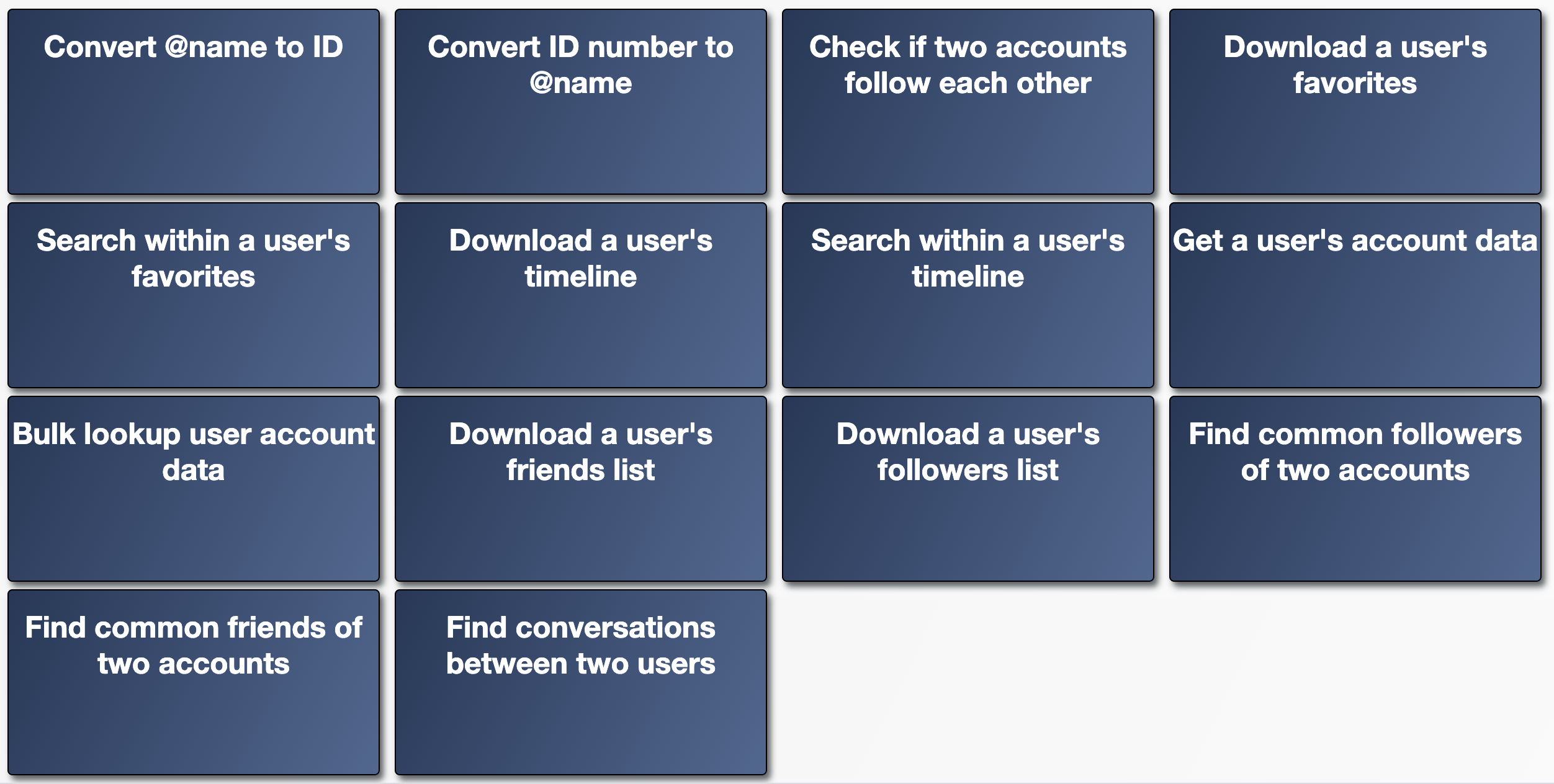Find common followers of two accounts
The image size is (1554, 784).
click(x=1355, y=489)
